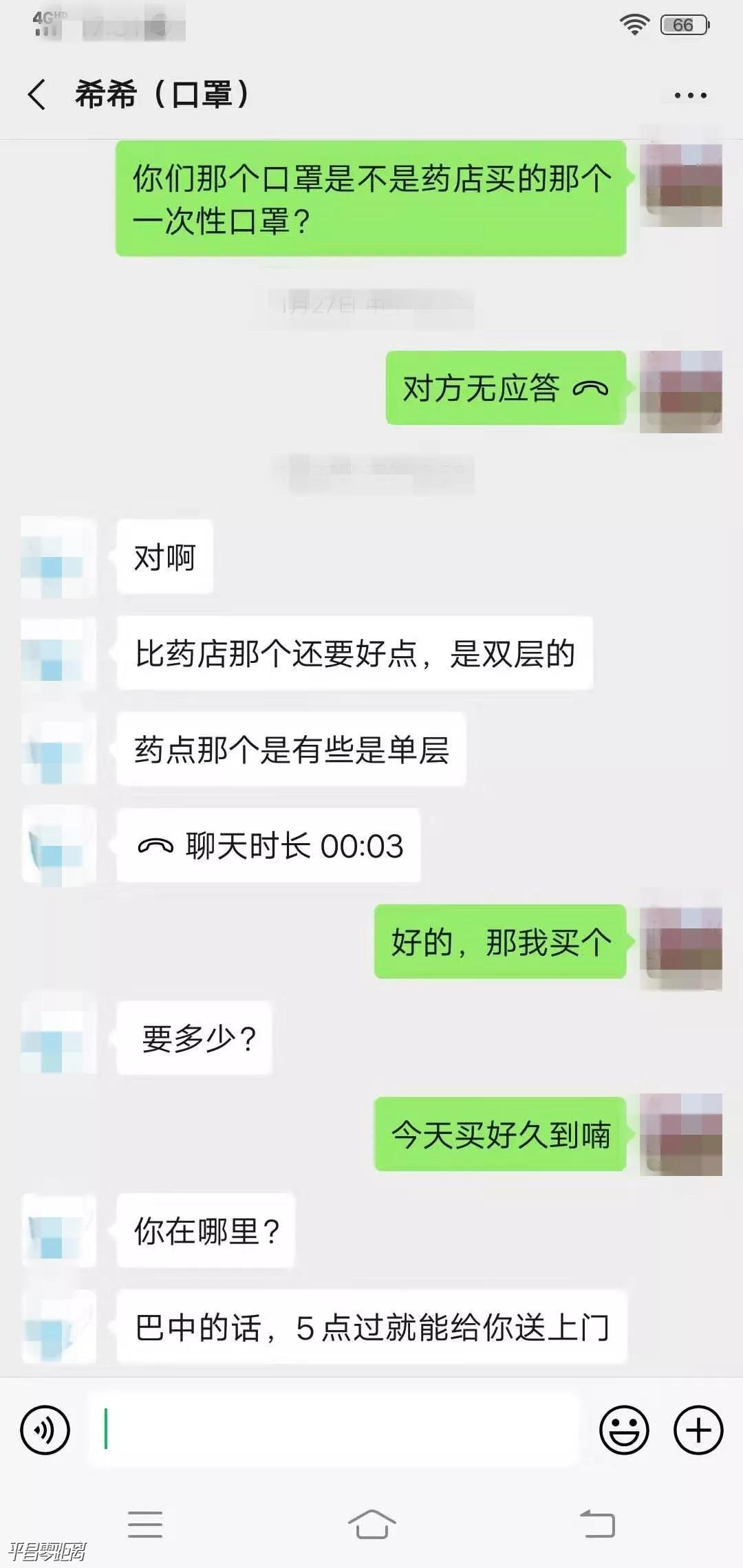Switch to voice message input

tap(45, 1430)
